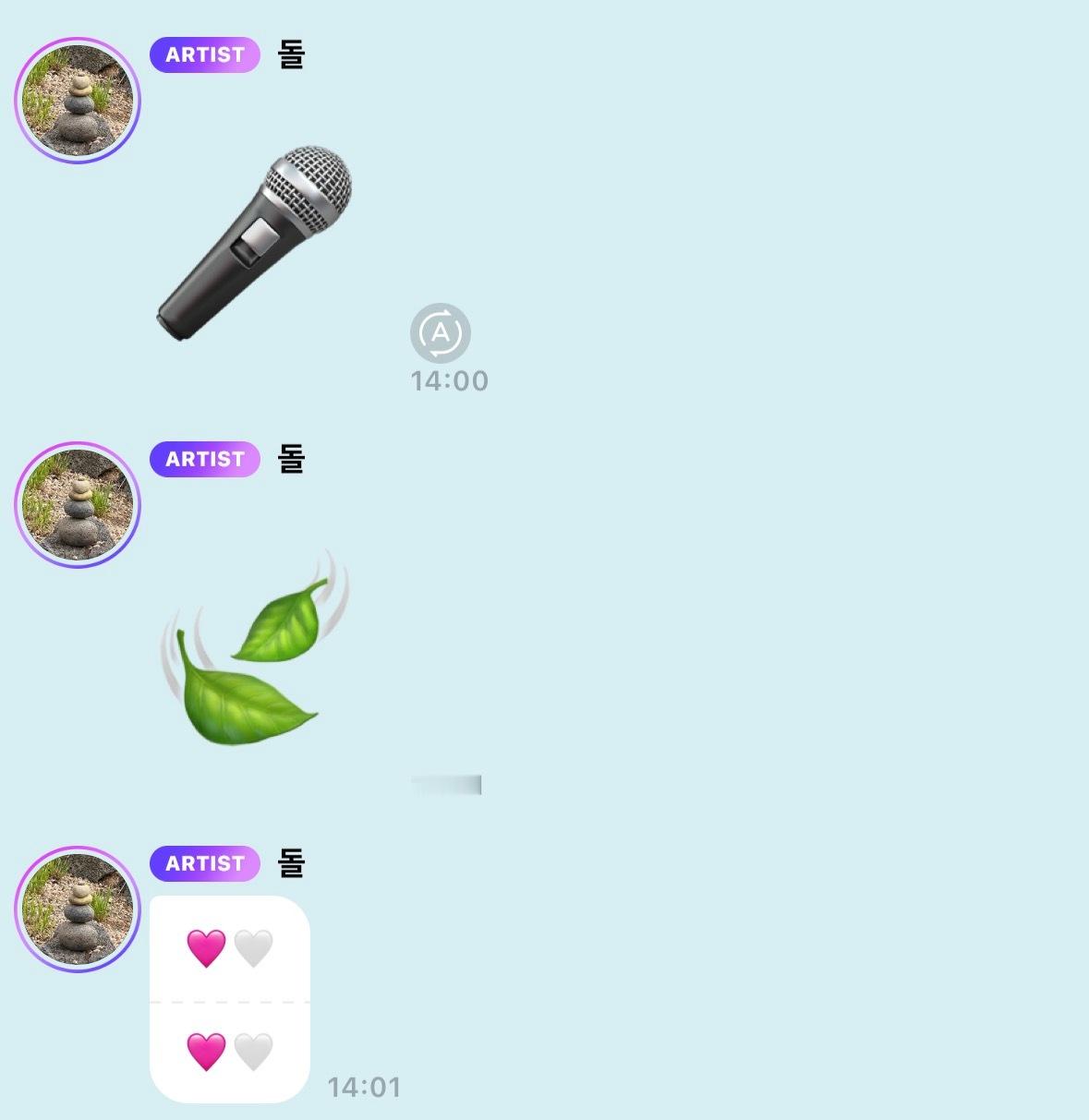This screenshot has width=1089, height=1120.
Task: Open the artist avatar beside the leaves message
Action: point(77,503)
